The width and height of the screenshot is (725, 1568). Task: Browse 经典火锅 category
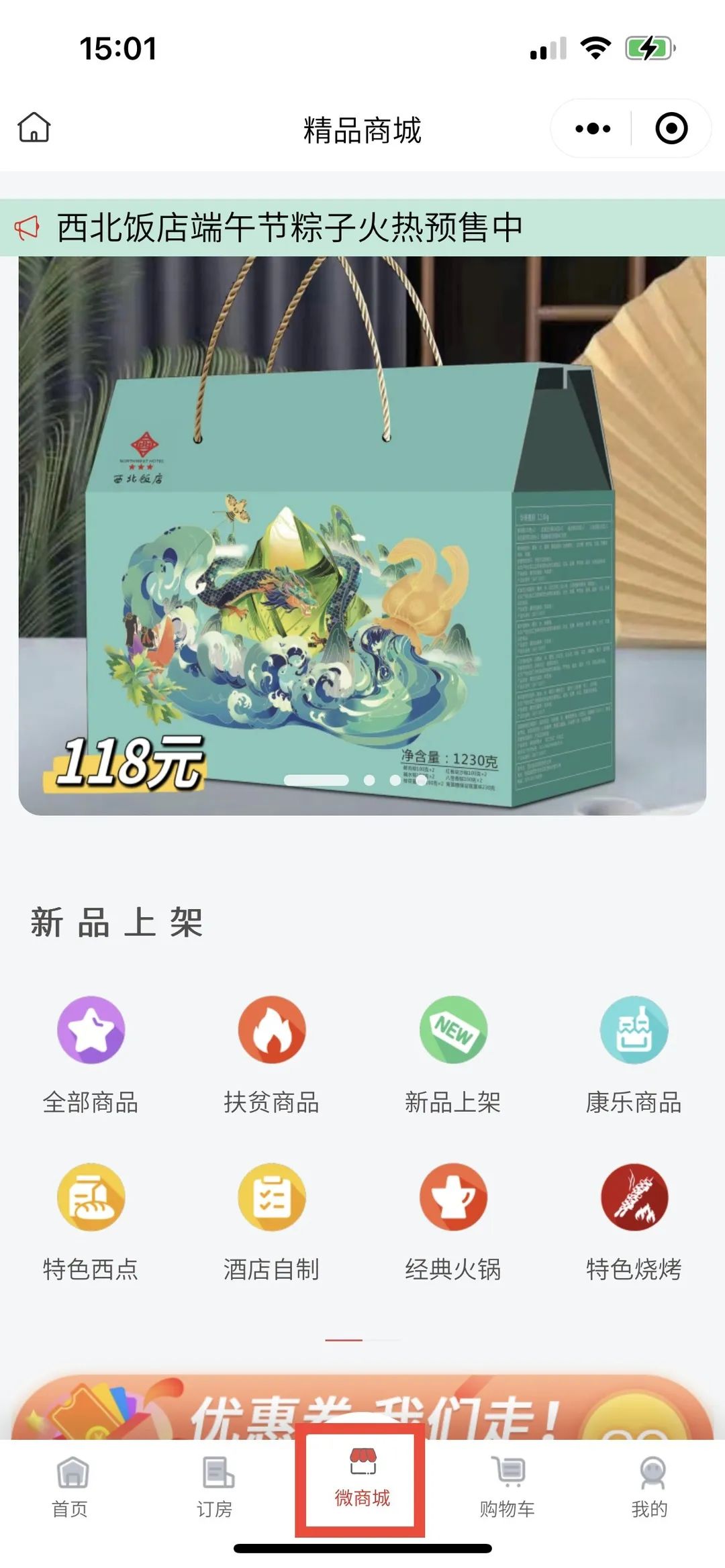tap(453, 1221)
